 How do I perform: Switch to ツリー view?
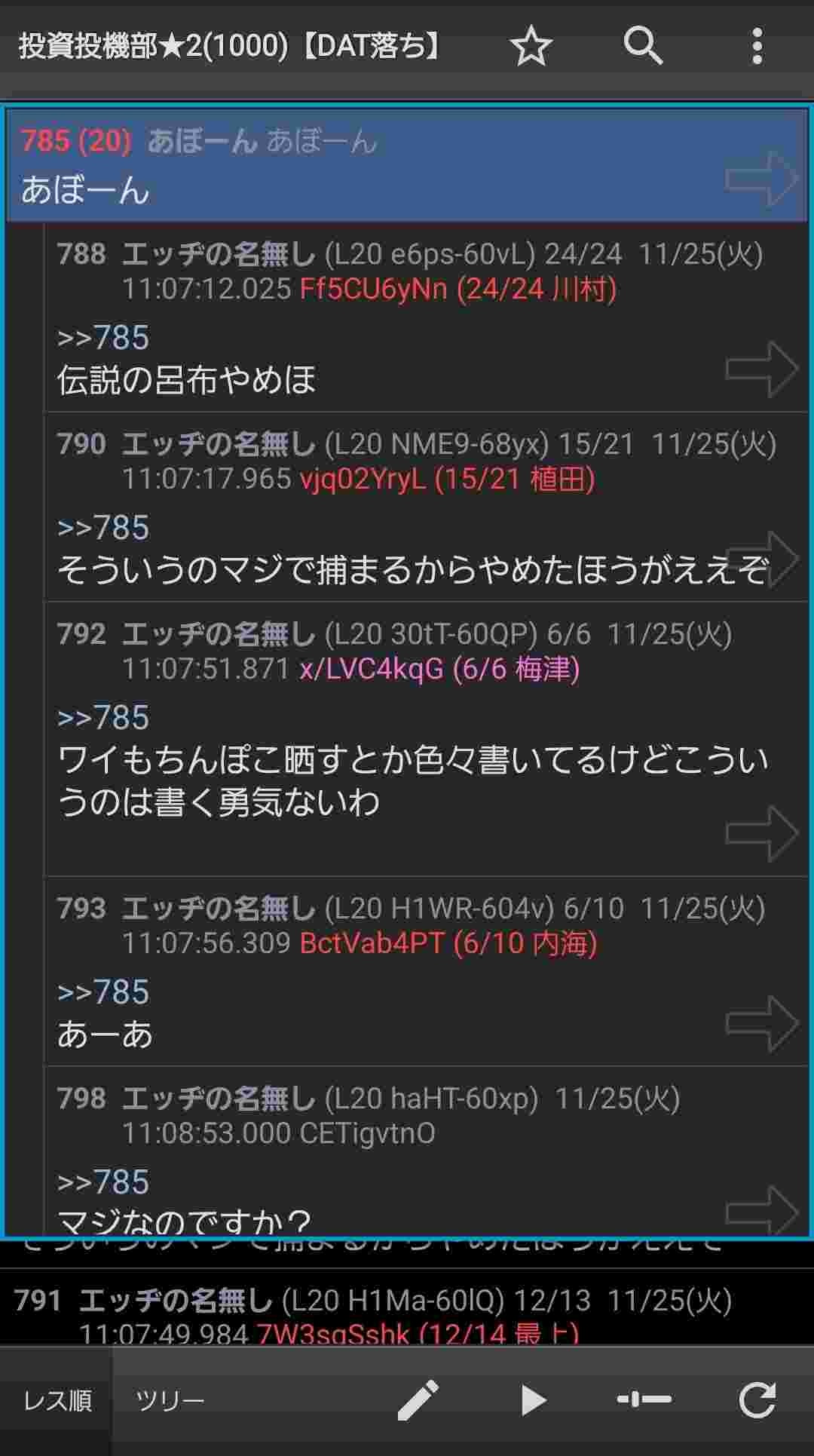[x=170, y=1401]
